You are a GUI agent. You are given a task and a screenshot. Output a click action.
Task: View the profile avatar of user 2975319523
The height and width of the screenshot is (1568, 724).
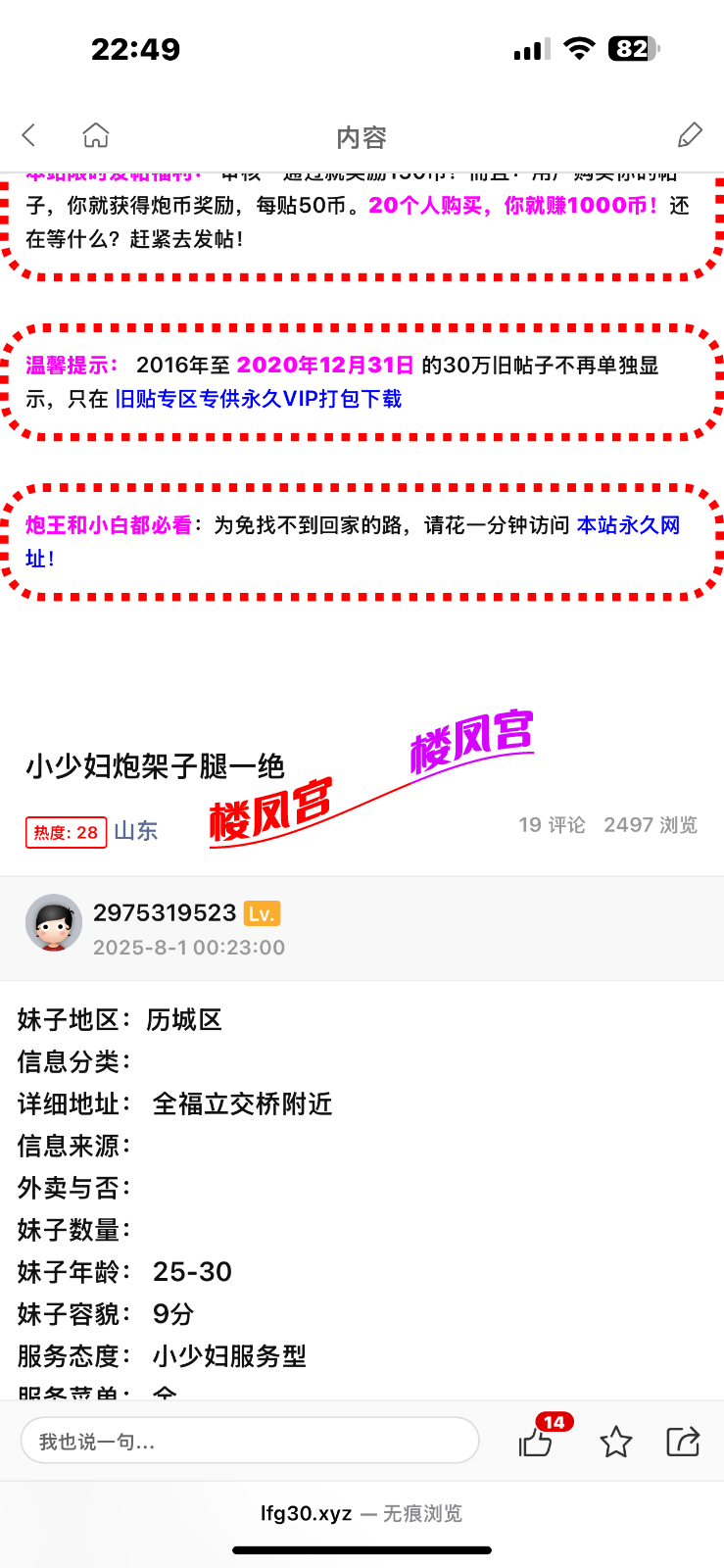pyautogui.click(x=54, y=922)
